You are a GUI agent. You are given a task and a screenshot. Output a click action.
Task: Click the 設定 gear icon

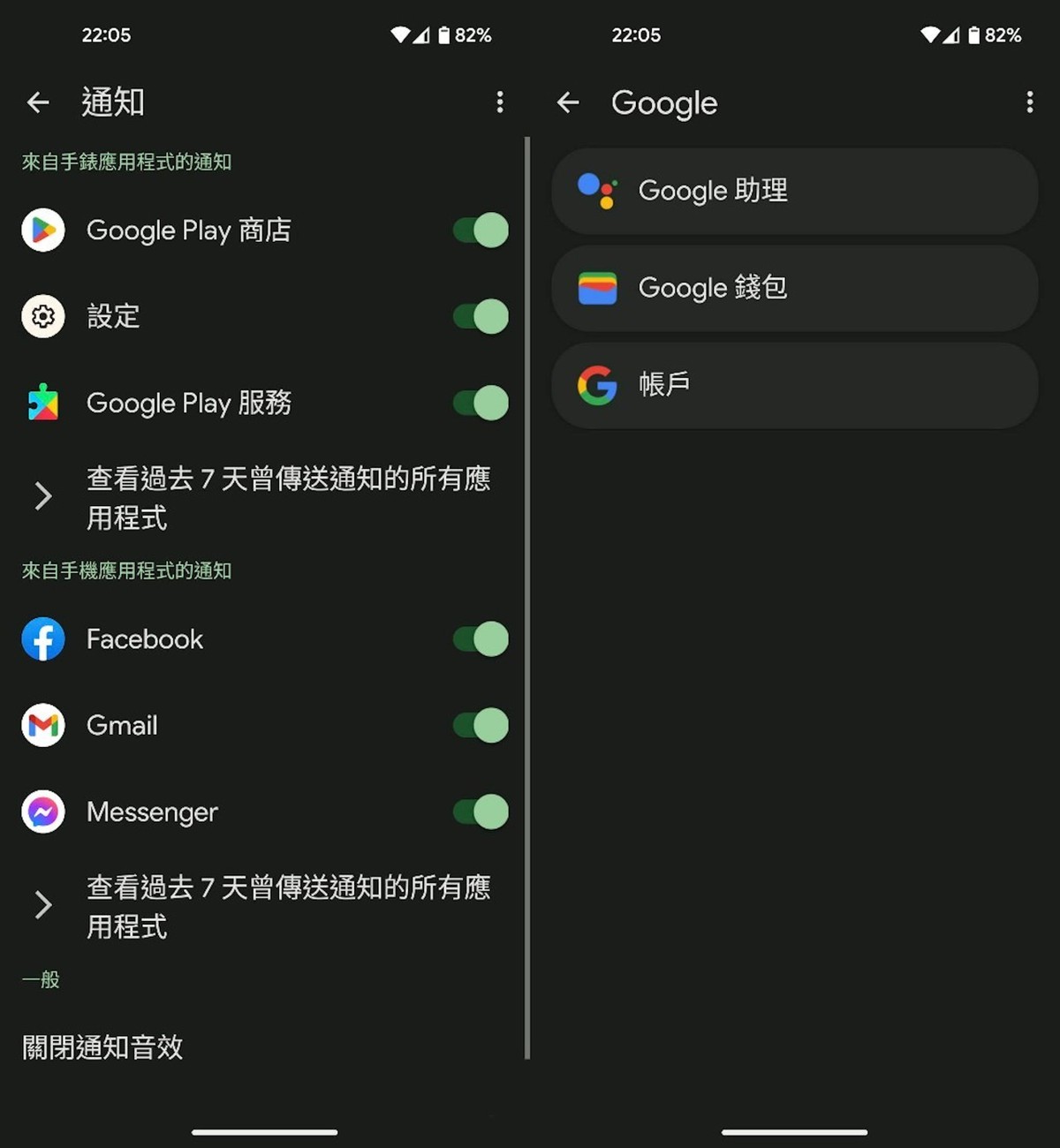point(42,316)
